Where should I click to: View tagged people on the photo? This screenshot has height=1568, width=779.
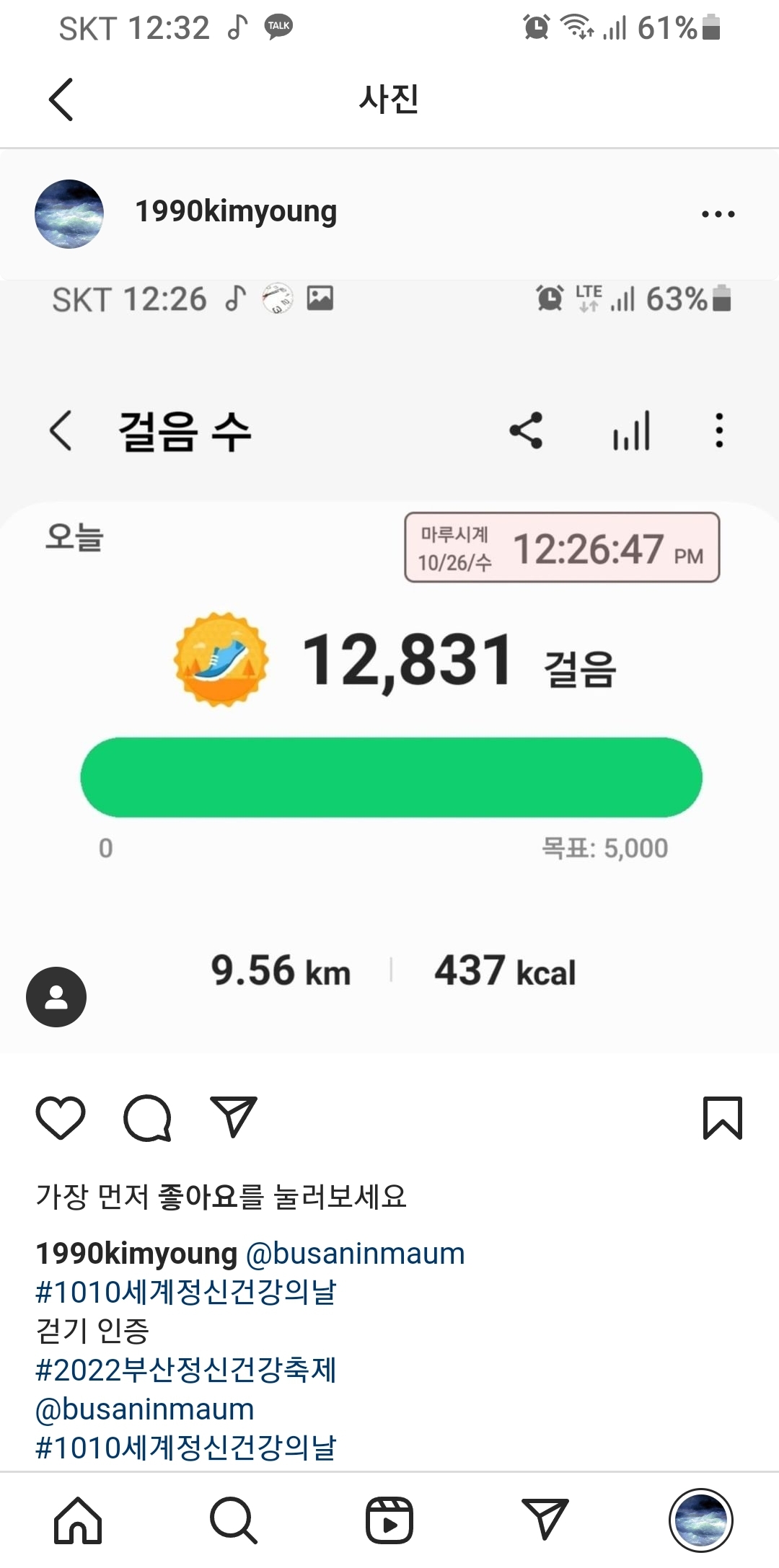click(x=56, y=997)
